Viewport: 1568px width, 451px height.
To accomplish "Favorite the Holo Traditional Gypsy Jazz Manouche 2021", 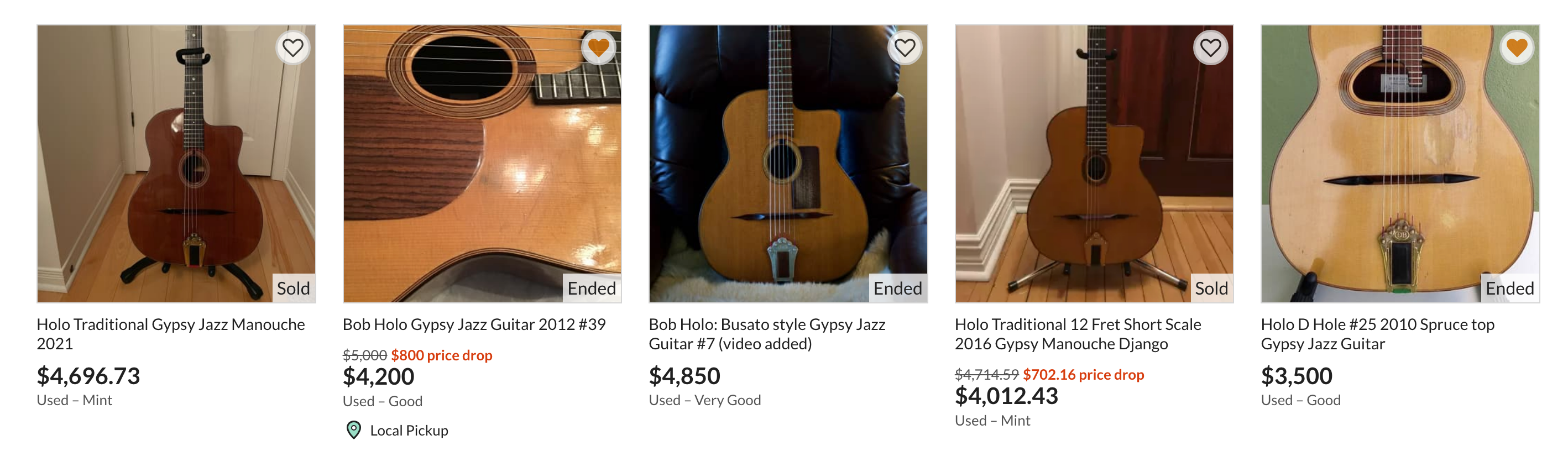I will coord(293,48).
